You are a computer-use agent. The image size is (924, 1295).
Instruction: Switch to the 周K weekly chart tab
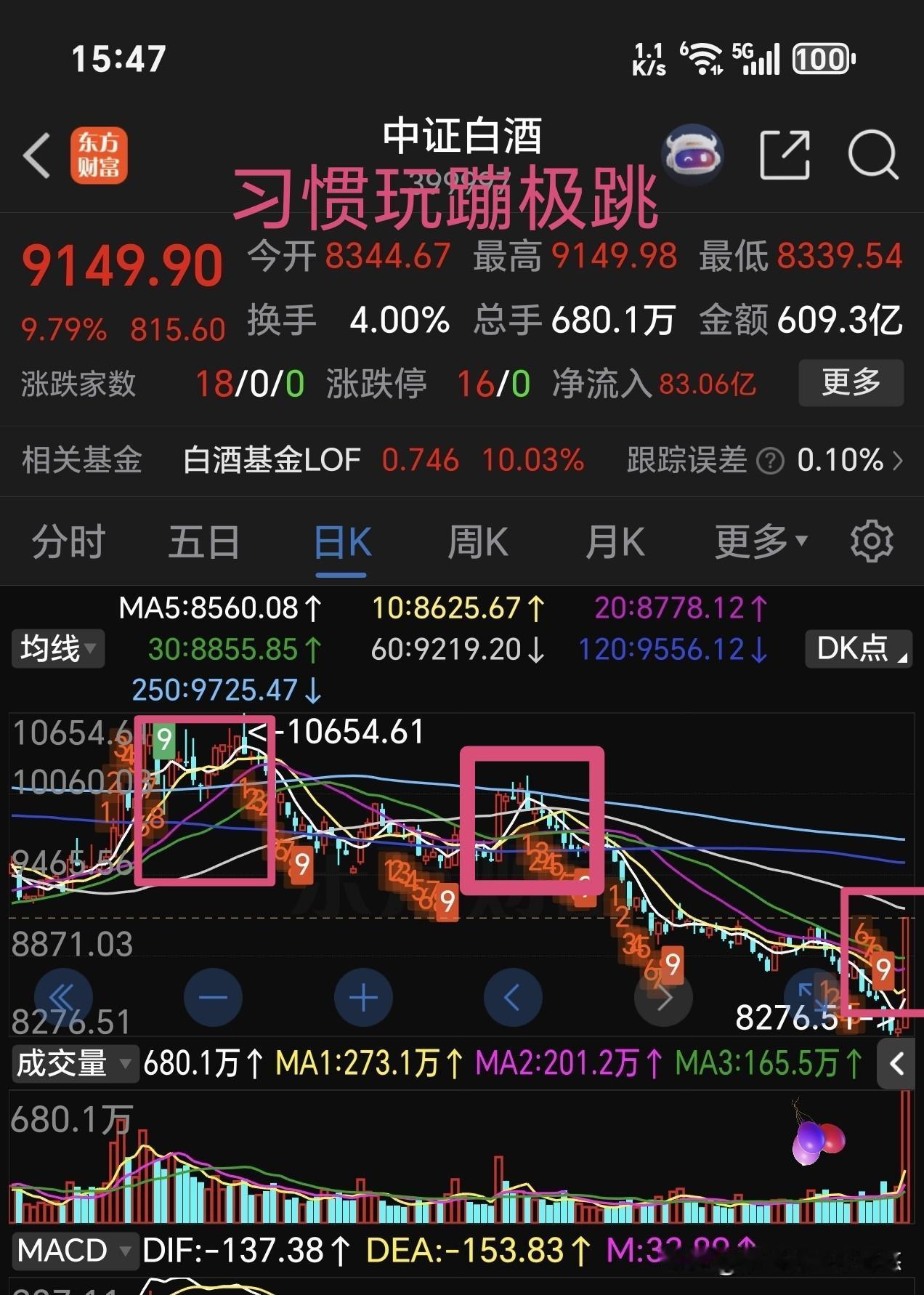[477, 541]
